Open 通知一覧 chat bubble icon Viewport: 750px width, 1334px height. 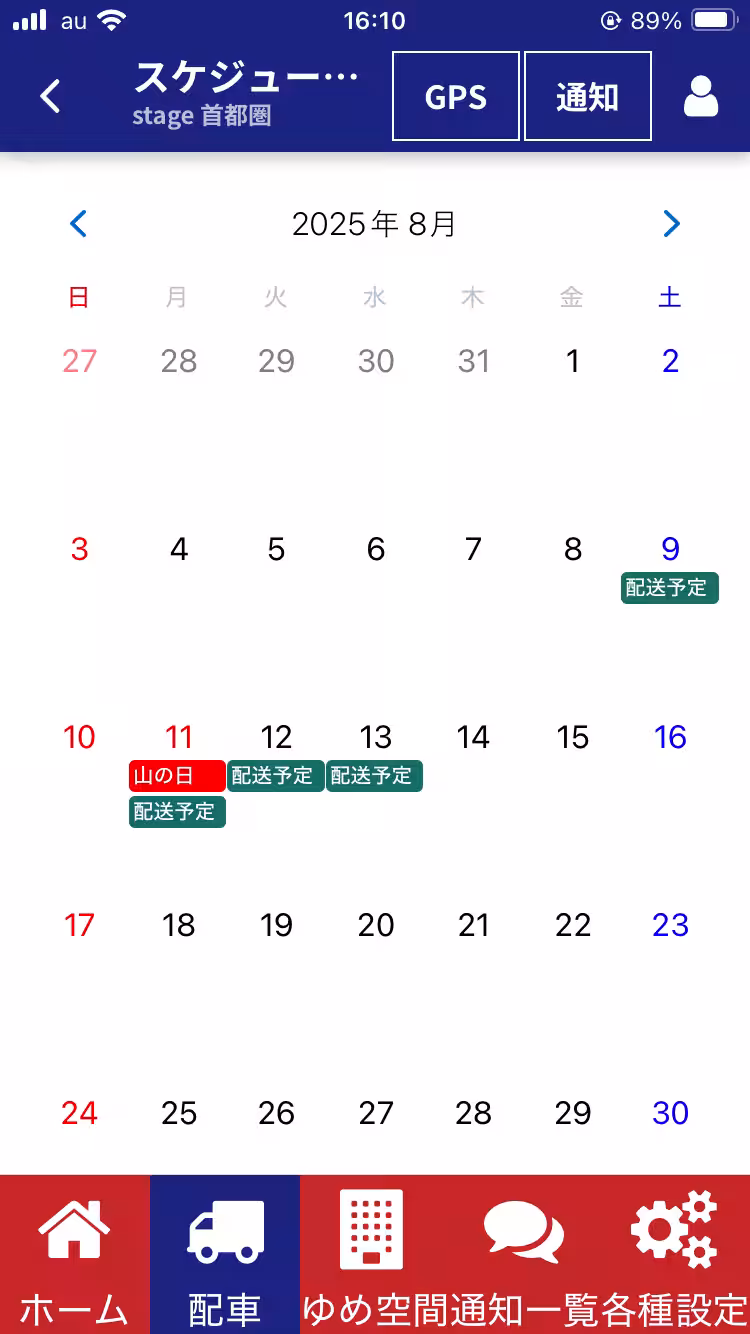click(x=524, y=1231)
